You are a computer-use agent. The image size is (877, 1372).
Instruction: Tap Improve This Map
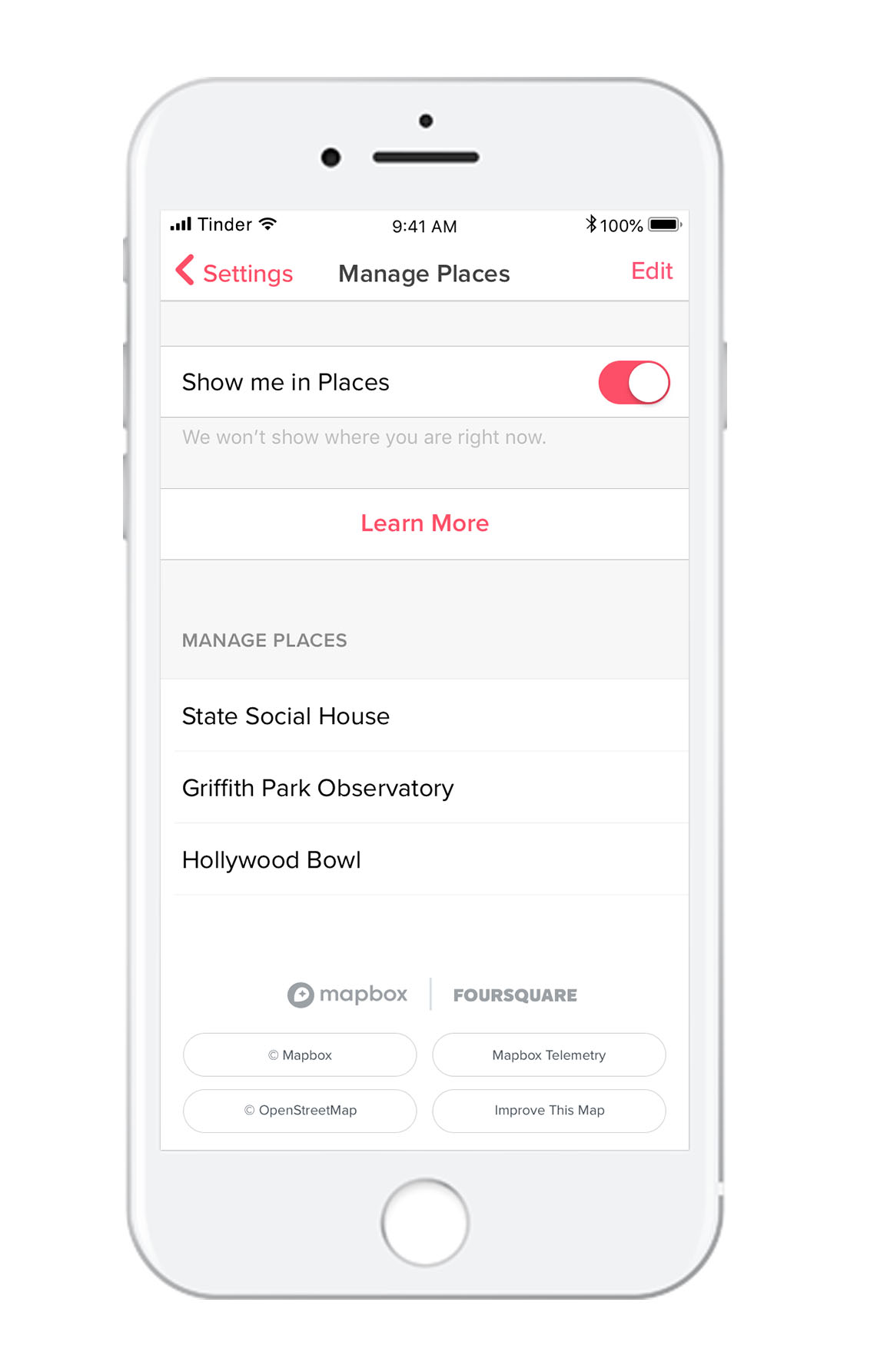[x=549, y=1110]
